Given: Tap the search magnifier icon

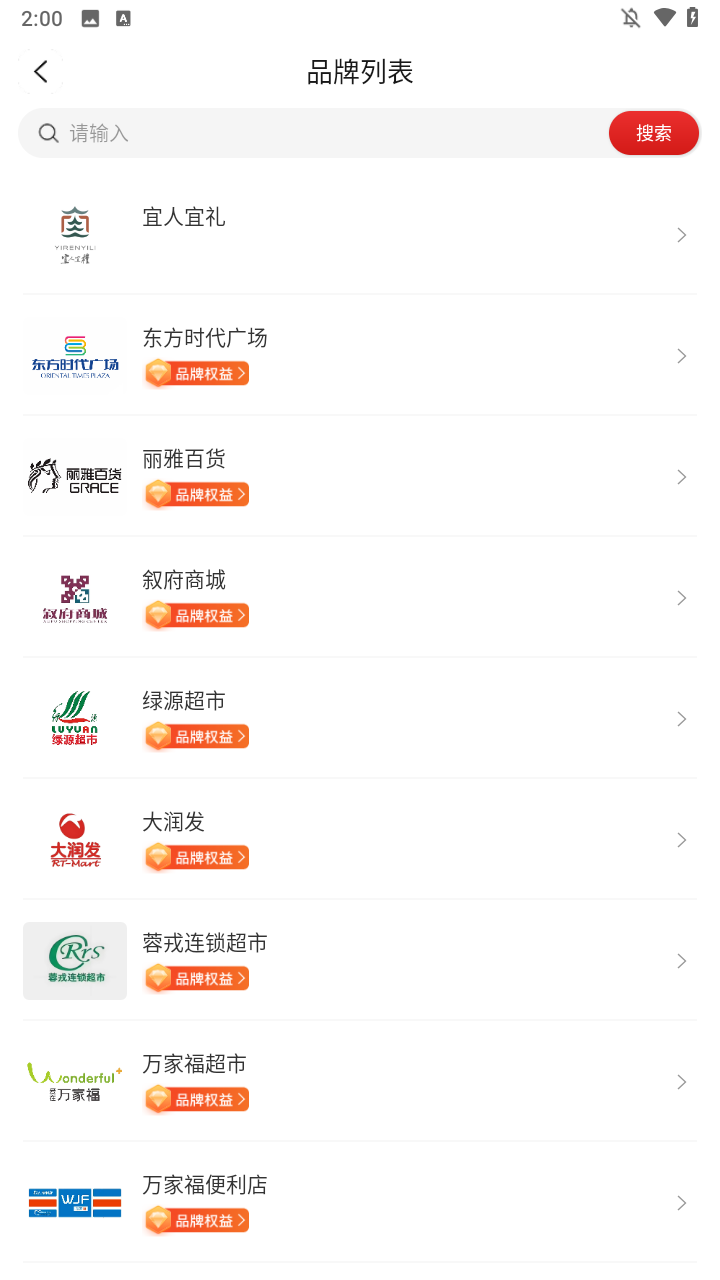Looking at the screenshot, I should [x=48, y=132].
